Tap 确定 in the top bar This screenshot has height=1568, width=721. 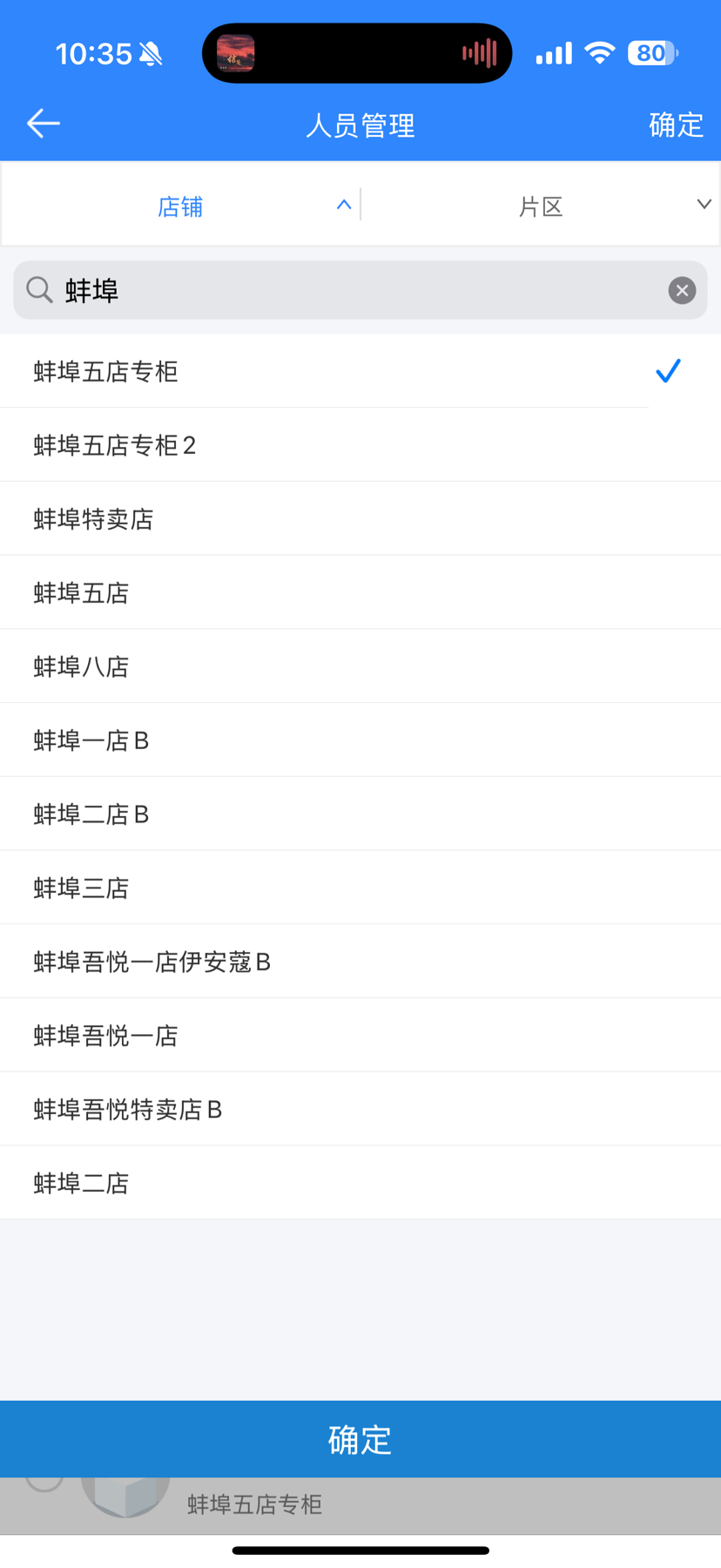[675, 125]
